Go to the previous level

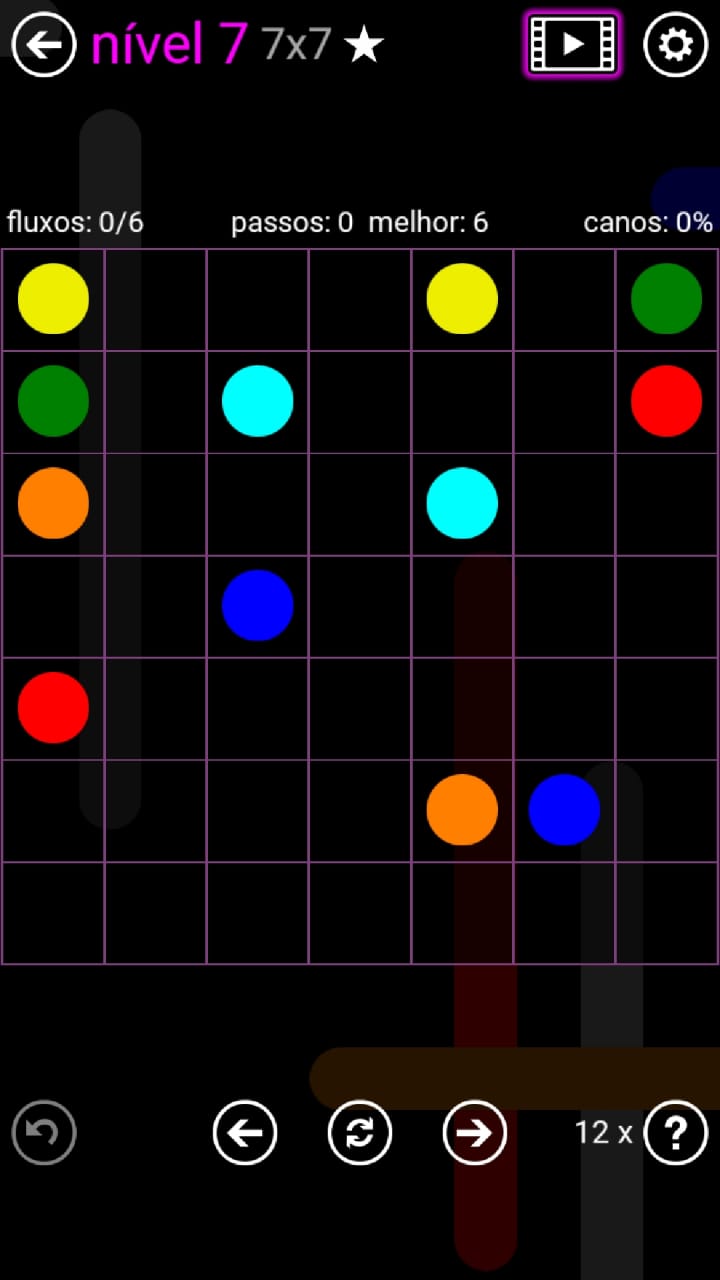[245, 1132]
